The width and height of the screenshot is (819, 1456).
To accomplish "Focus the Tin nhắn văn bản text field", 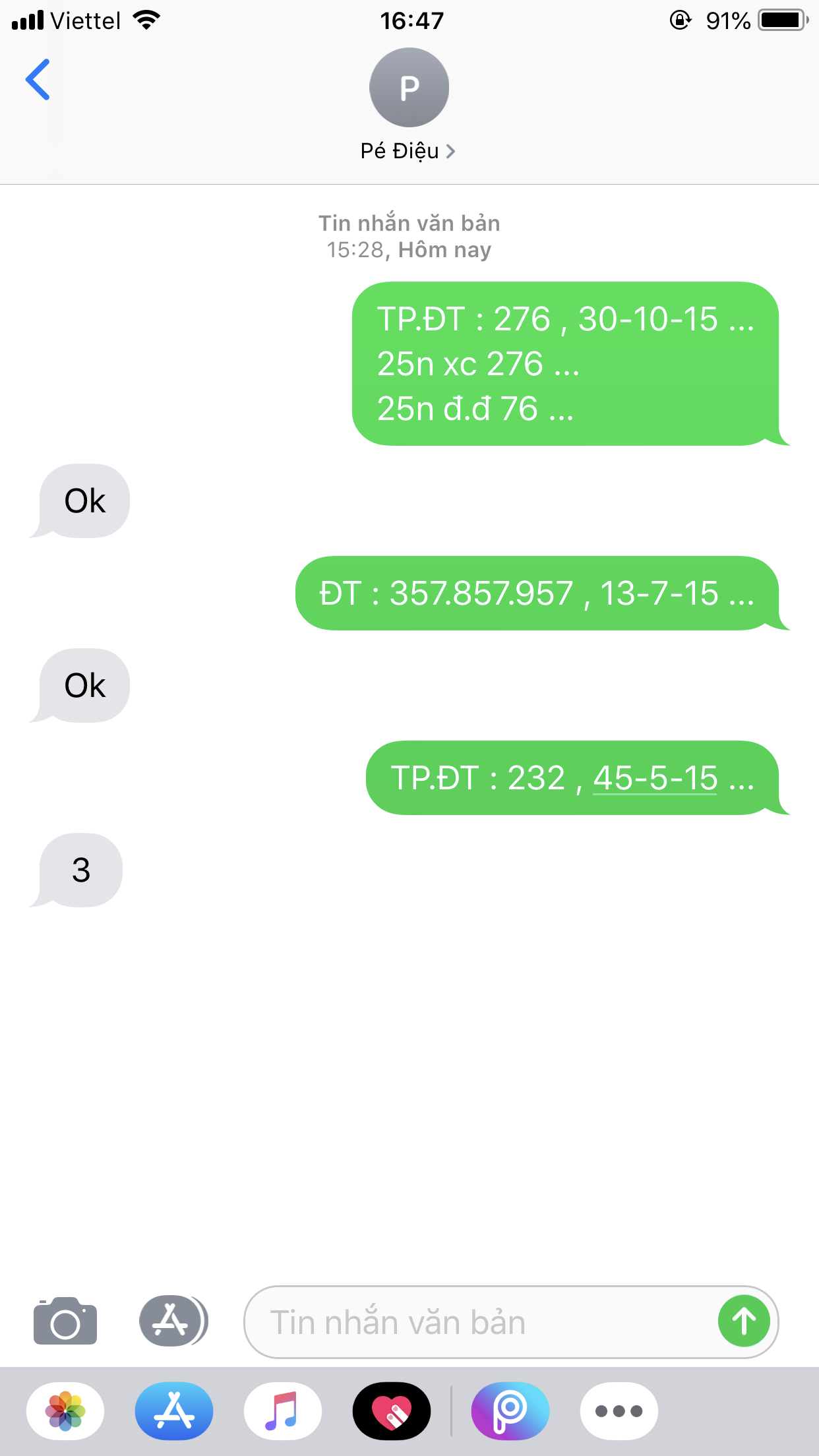I will pos(475,1322).
